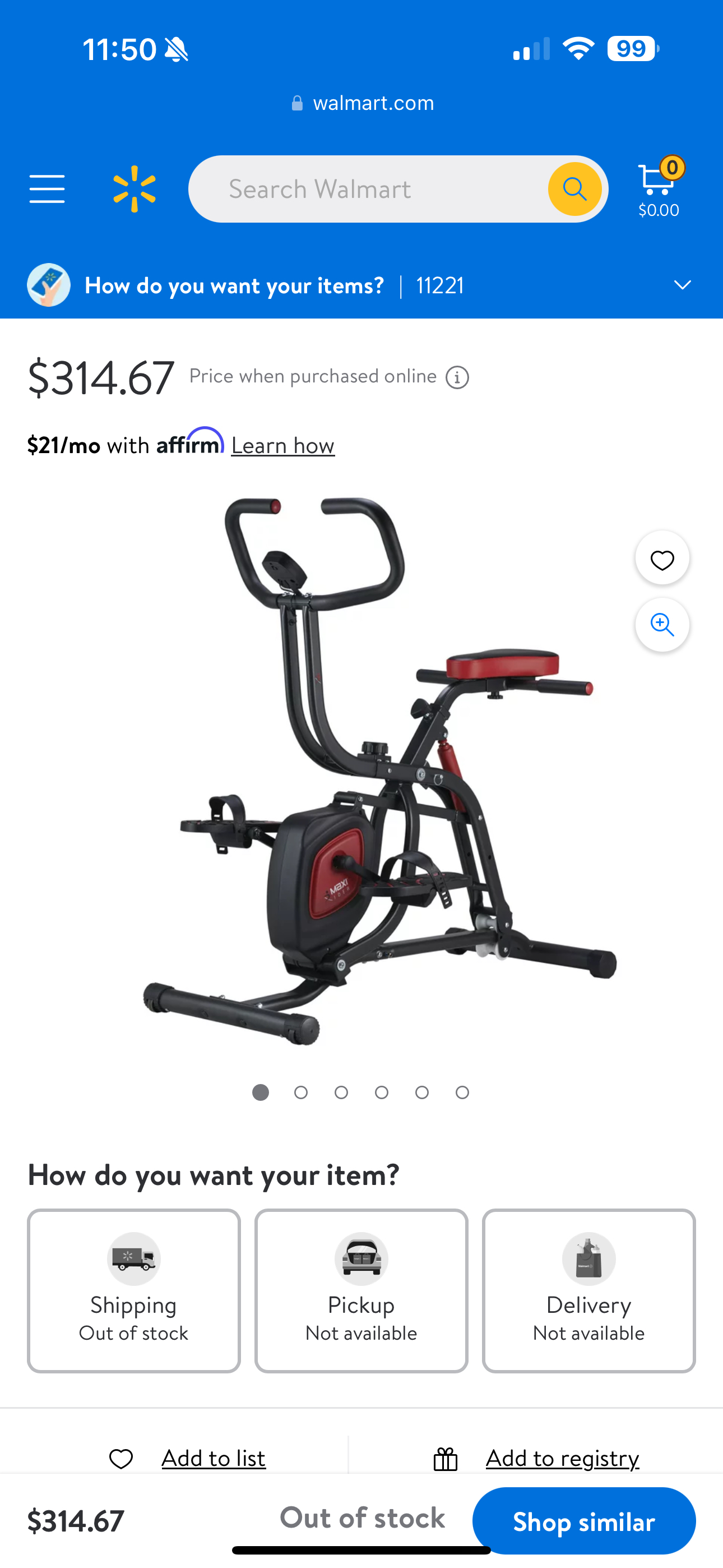Favorite the bike with the heart icon
The width and height of the screenshot is (723, 1568).
(x=661, y=559)
